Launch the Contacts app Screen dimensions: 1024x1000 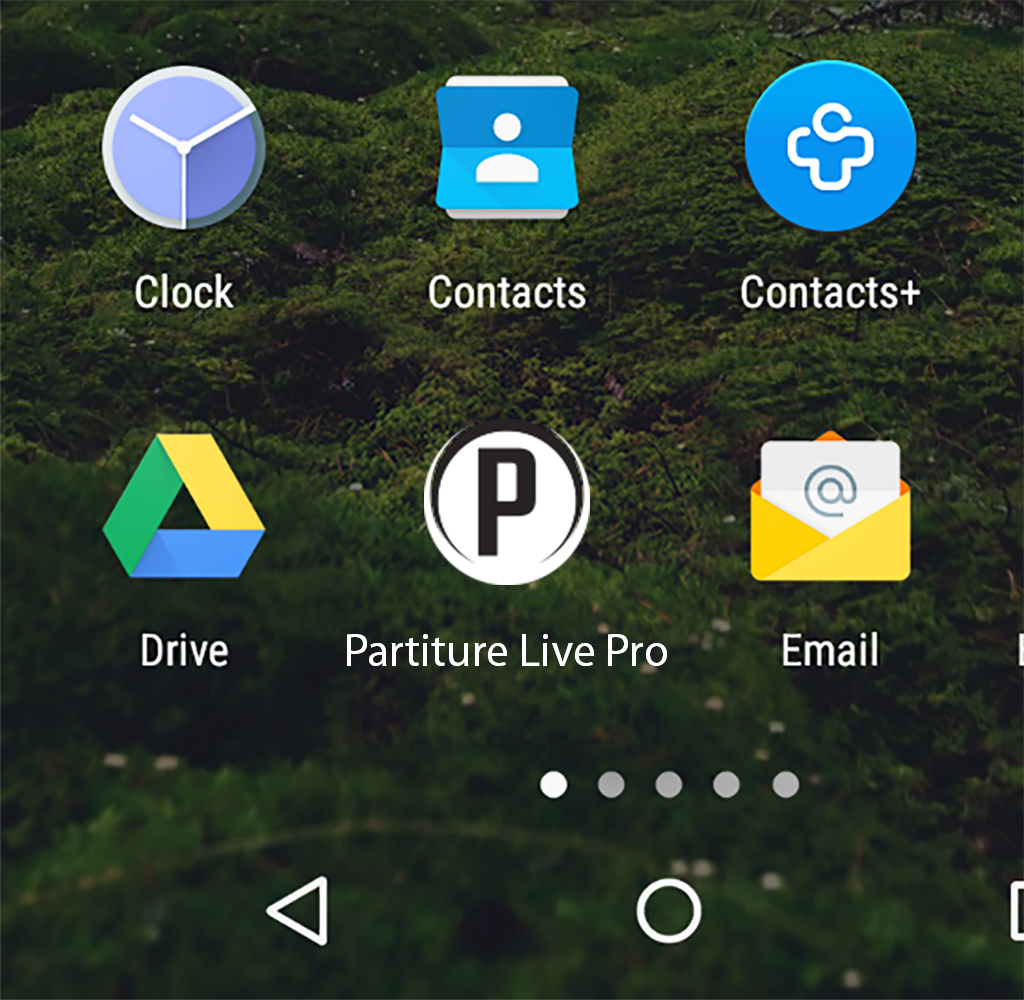pyautogui.click(x=507, y=148)
